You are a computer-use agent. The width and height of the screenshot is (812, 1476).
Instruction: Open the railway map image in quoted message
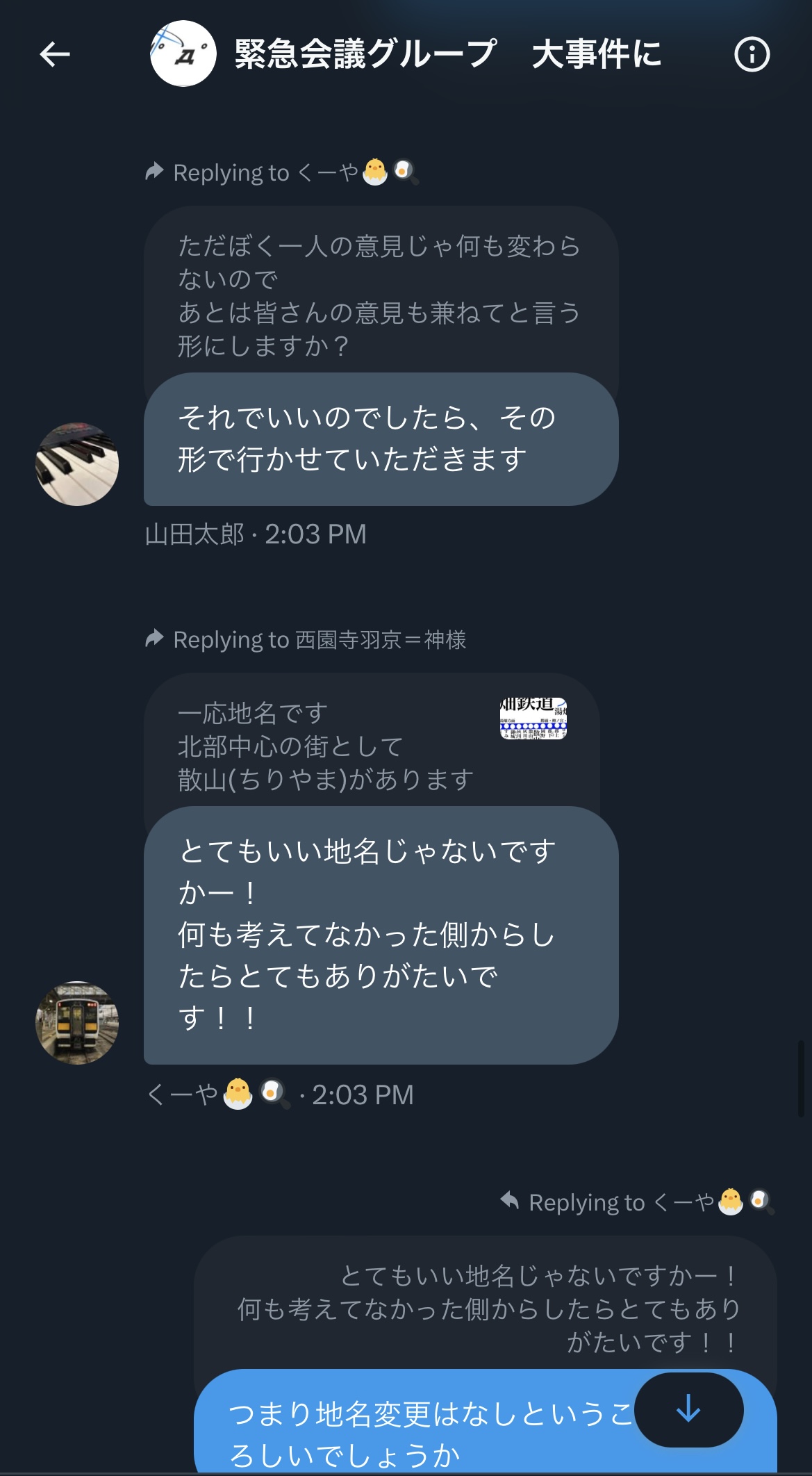tap(533, 719)
